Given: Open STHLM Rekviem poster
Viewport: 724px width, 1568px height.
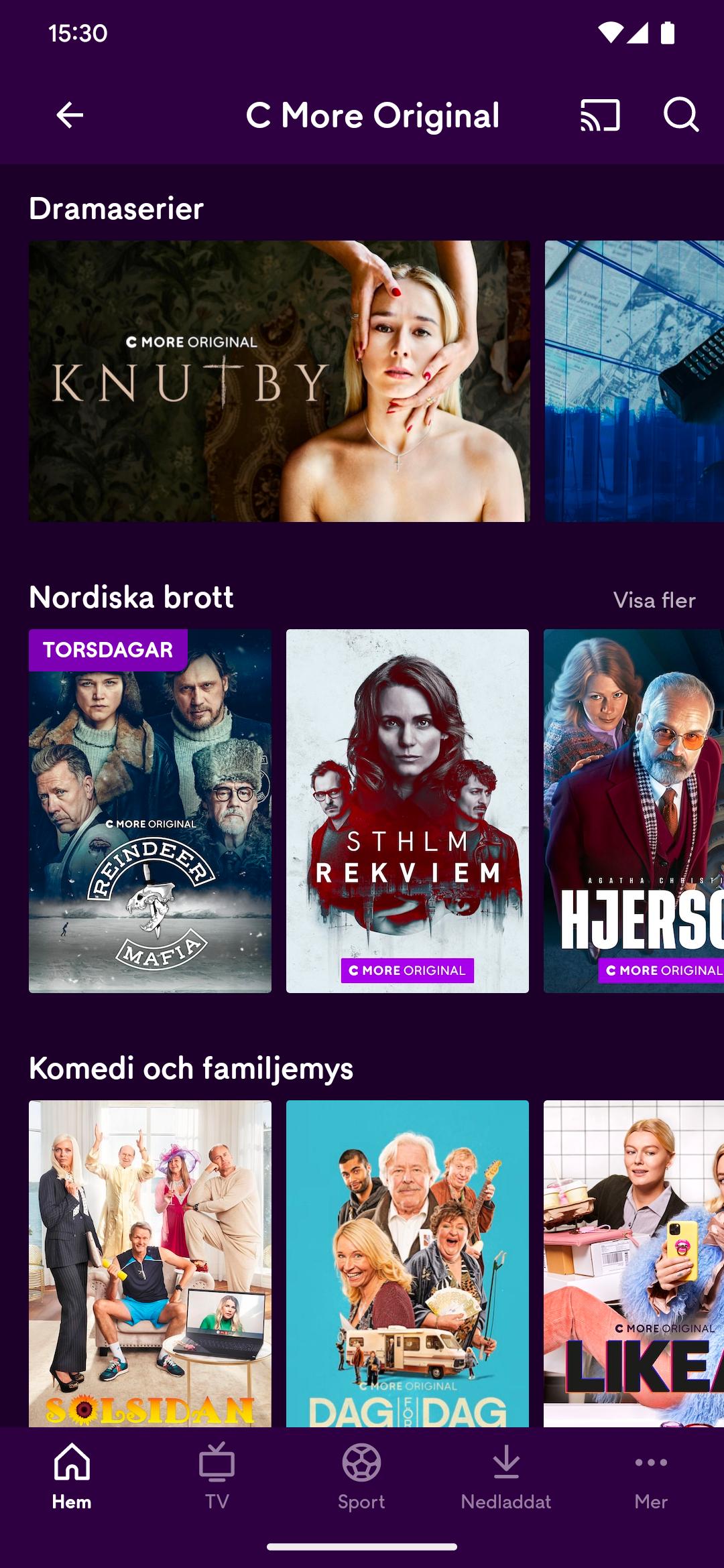Looking at the screenshot, I should (408, 811).
